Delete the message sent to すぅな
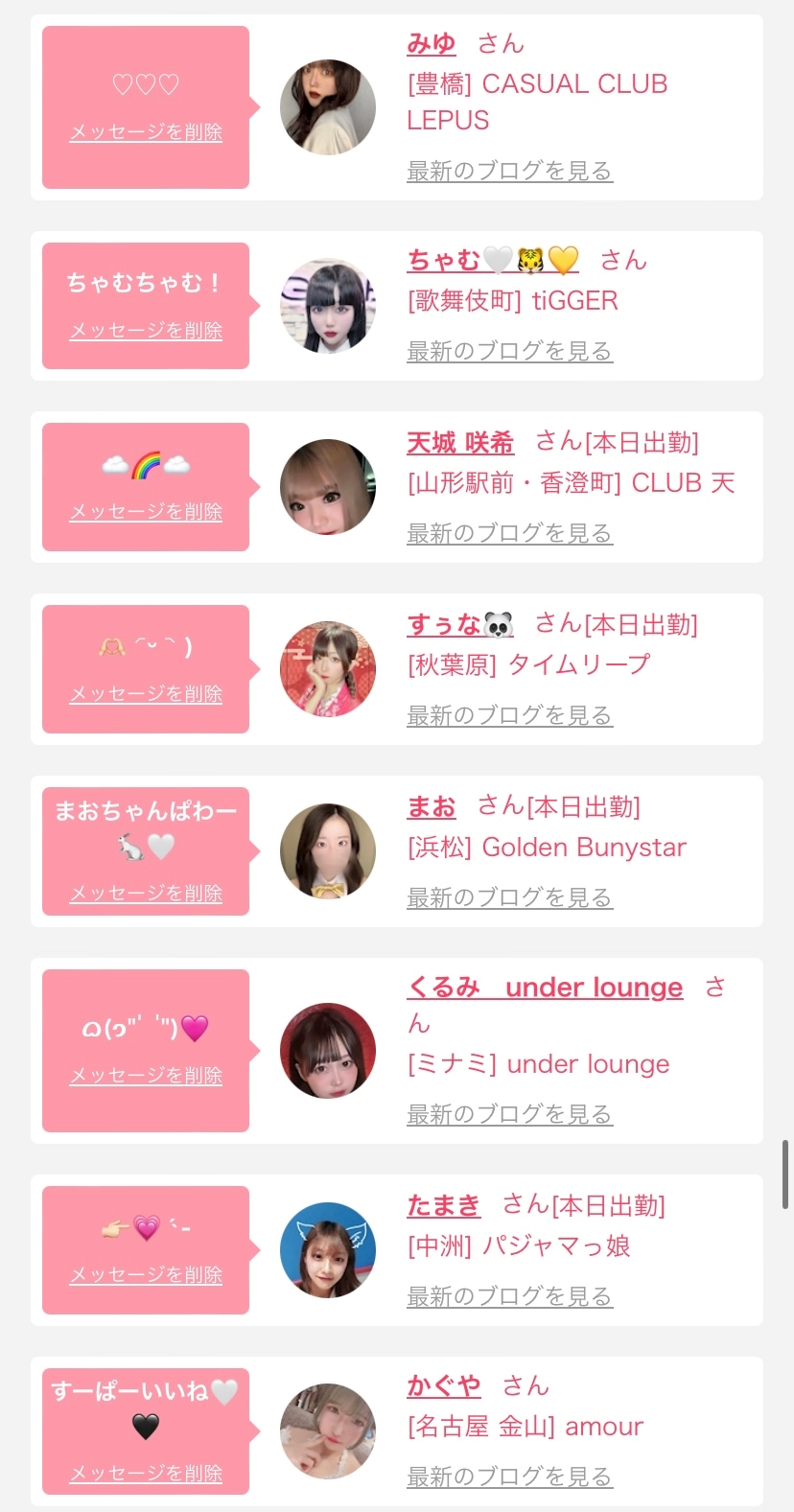Image resolution: width=794 pixels, height=1512 pixels. (146, 694)
